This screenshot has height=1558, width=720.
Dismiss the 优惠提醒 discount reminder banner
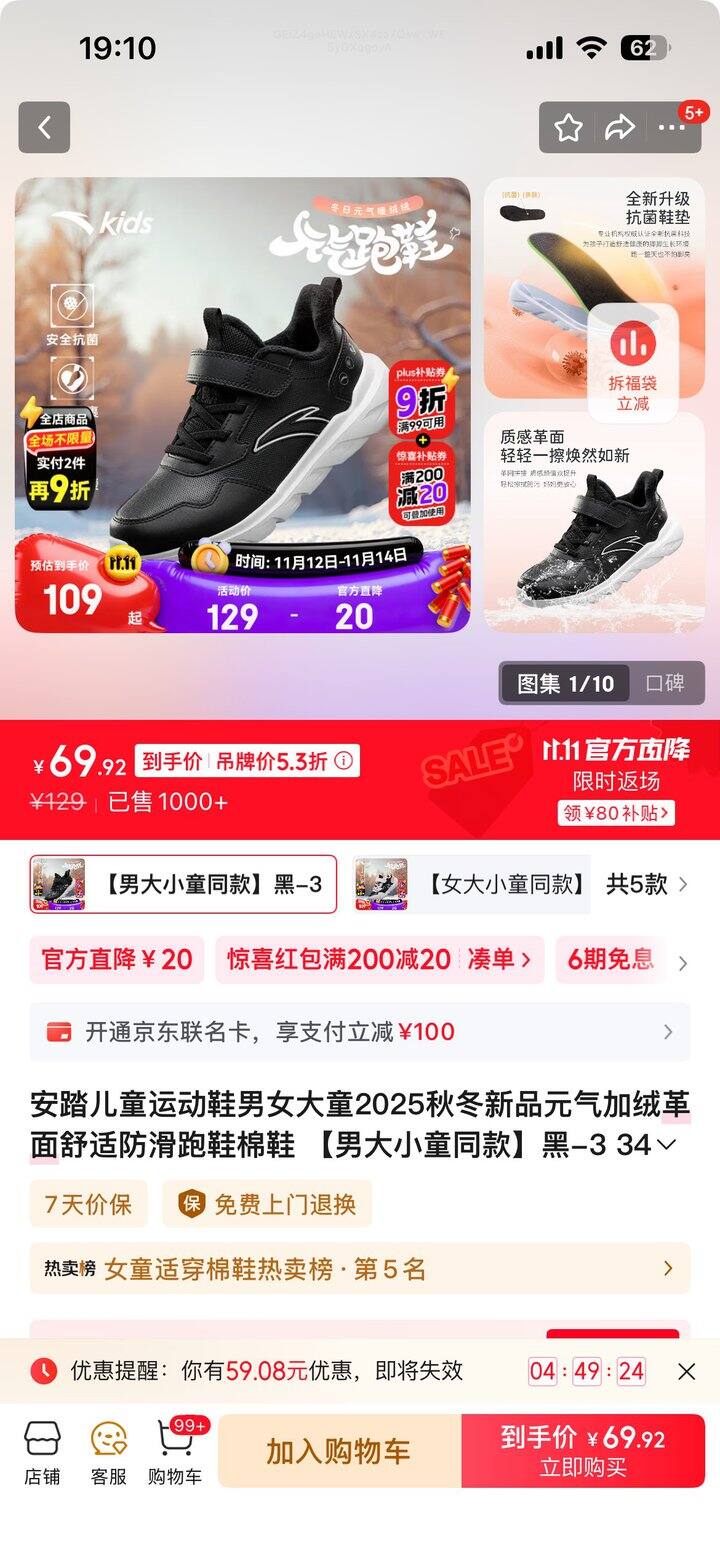(x=686, y=1372)
